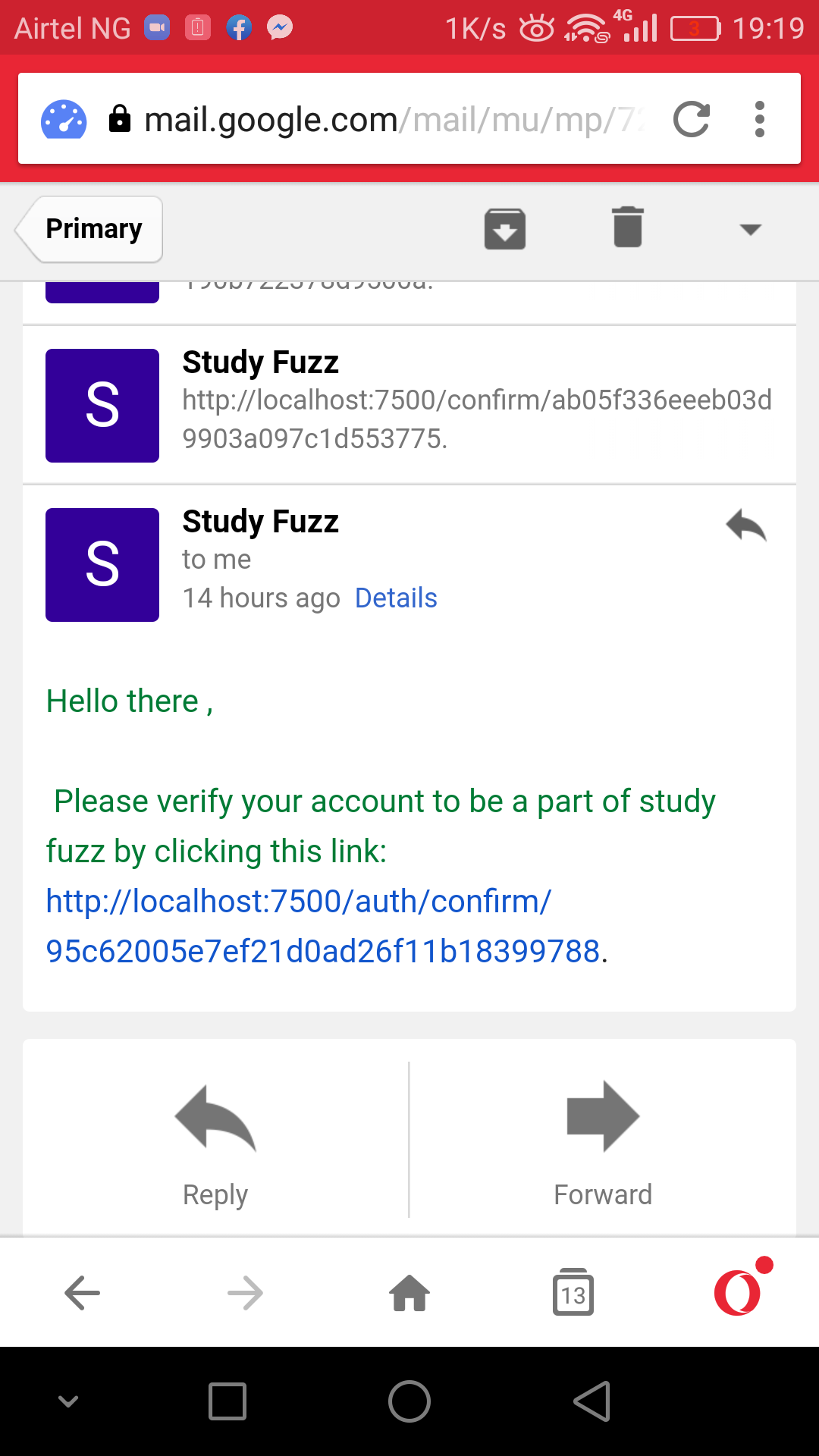This screenshot has height=1456, width=819.
Task: Open the more actions dropdown arrow
Action: coord(750,230)
